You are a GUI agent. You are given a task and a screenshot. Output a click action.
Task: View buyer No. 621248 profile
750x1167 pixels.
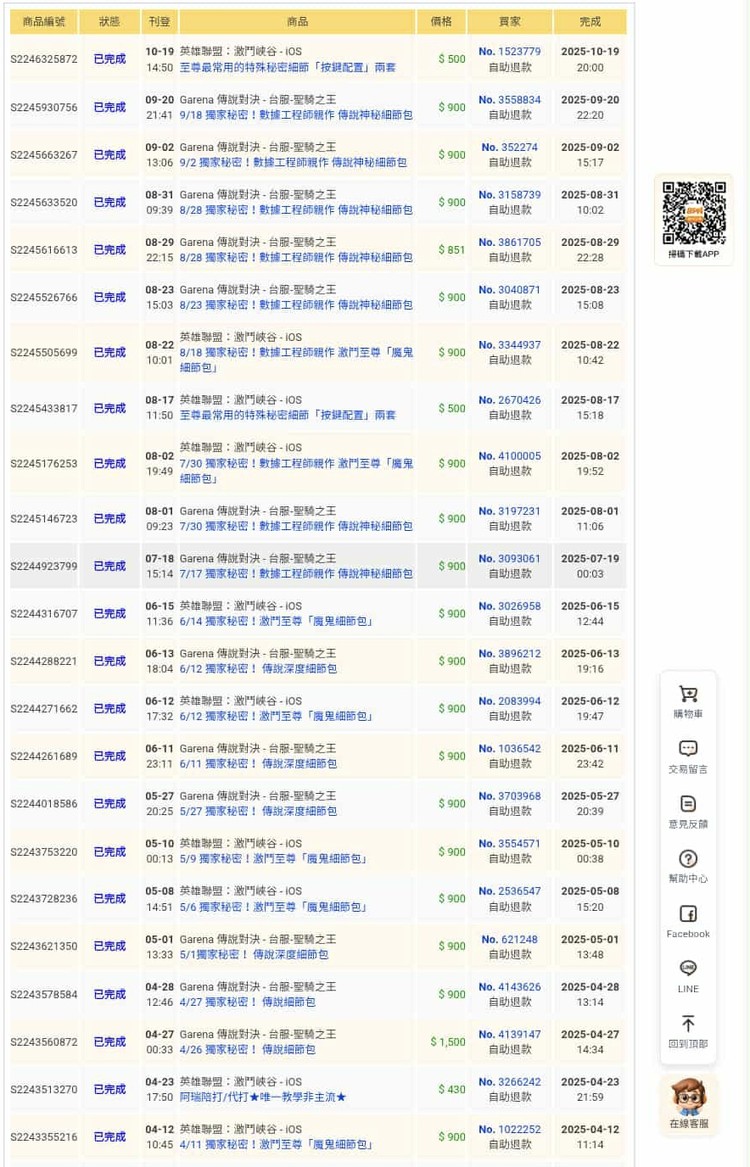[x=509, y=940]
